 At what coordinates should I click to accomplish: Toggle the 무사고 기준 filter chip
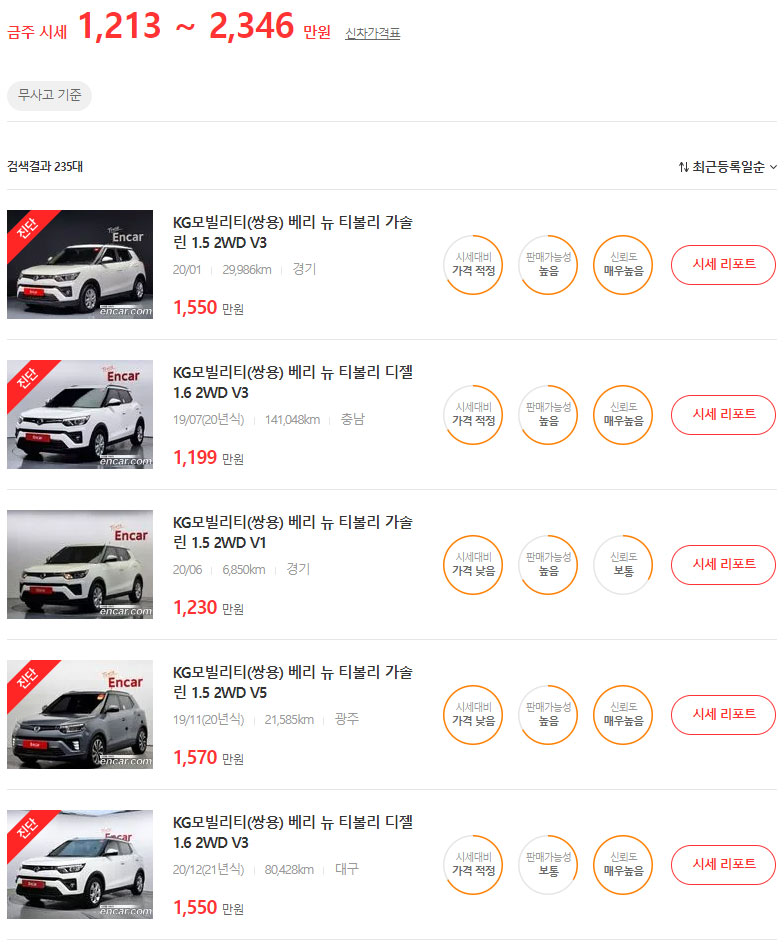[x=49, y=96]
